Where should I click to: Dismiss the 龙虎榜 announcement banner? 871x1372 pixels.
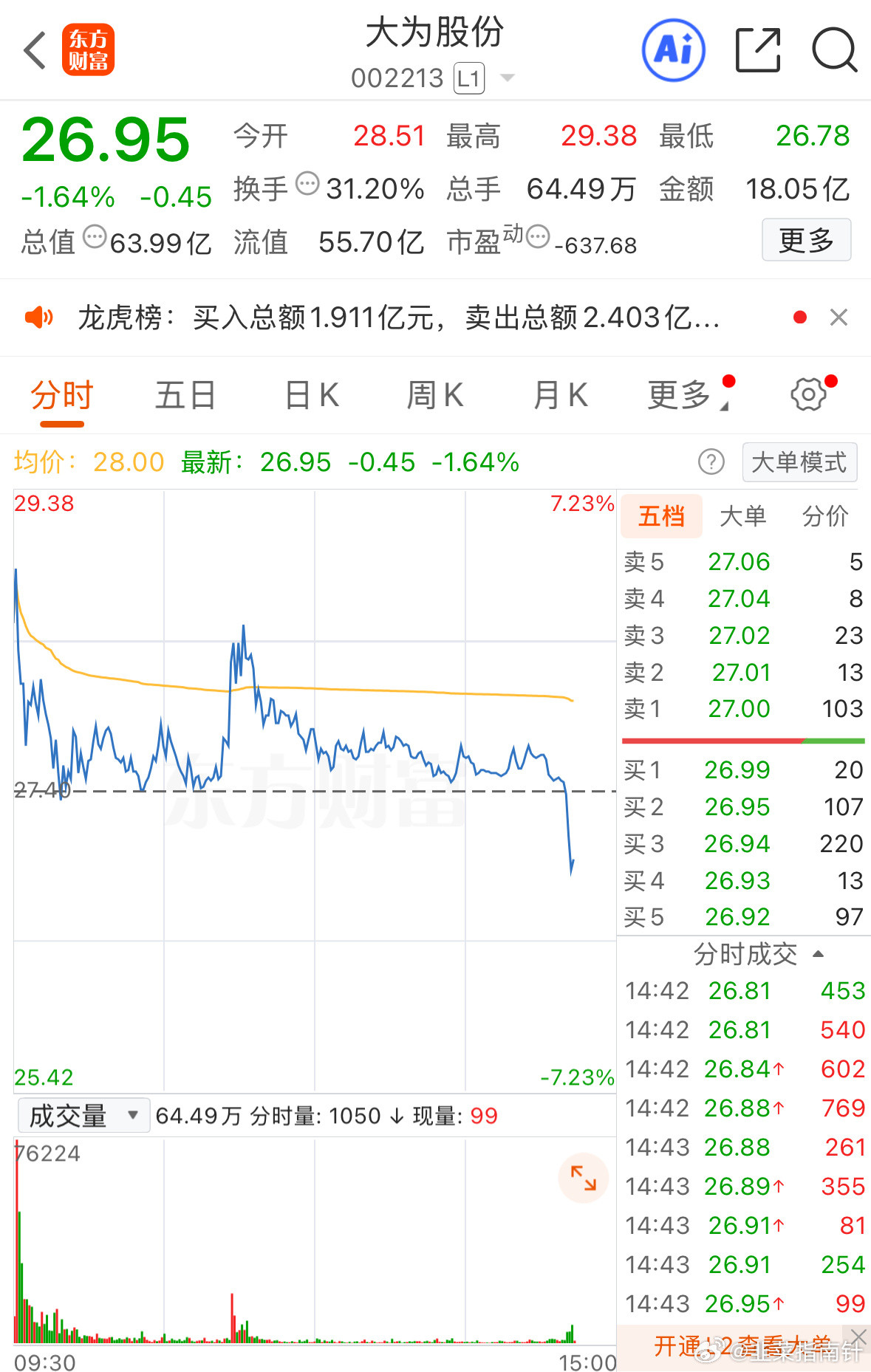tap(839, 317)
